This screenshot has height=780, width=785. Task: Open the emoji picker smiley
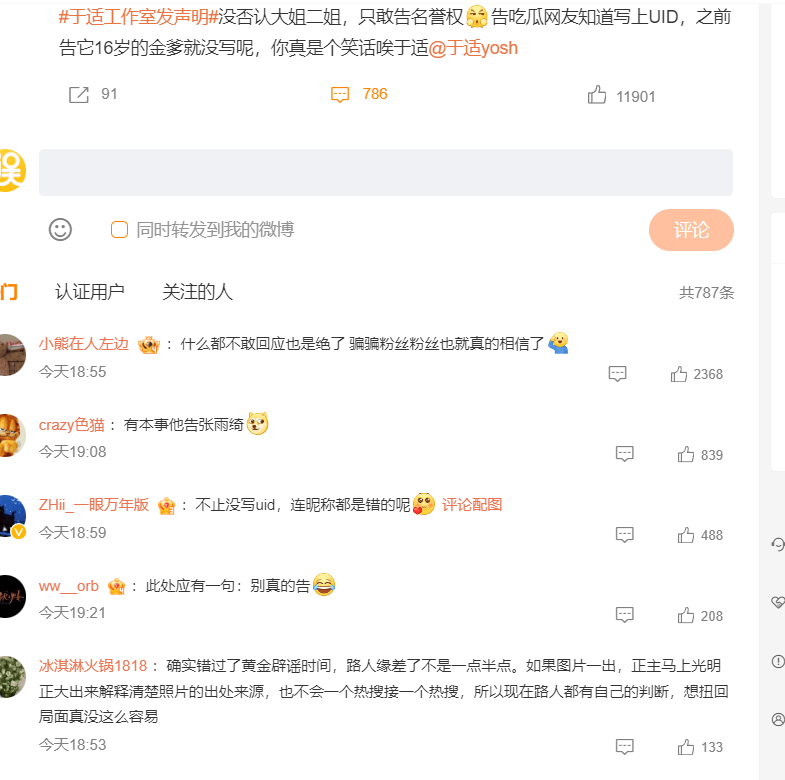60,230
